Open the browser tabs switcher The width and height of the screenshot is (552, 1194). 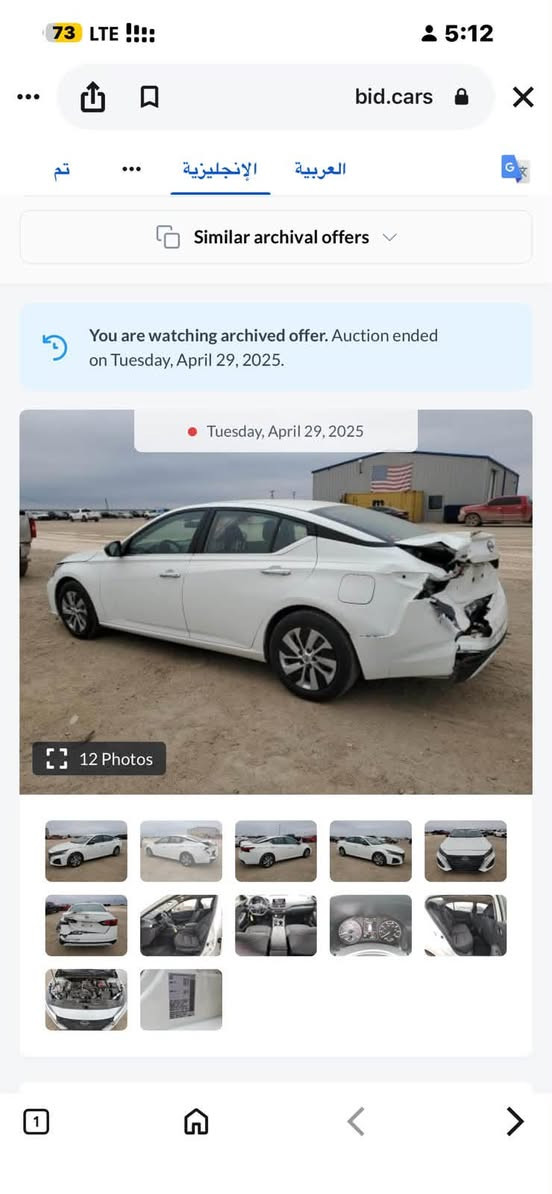[37, 1122]
